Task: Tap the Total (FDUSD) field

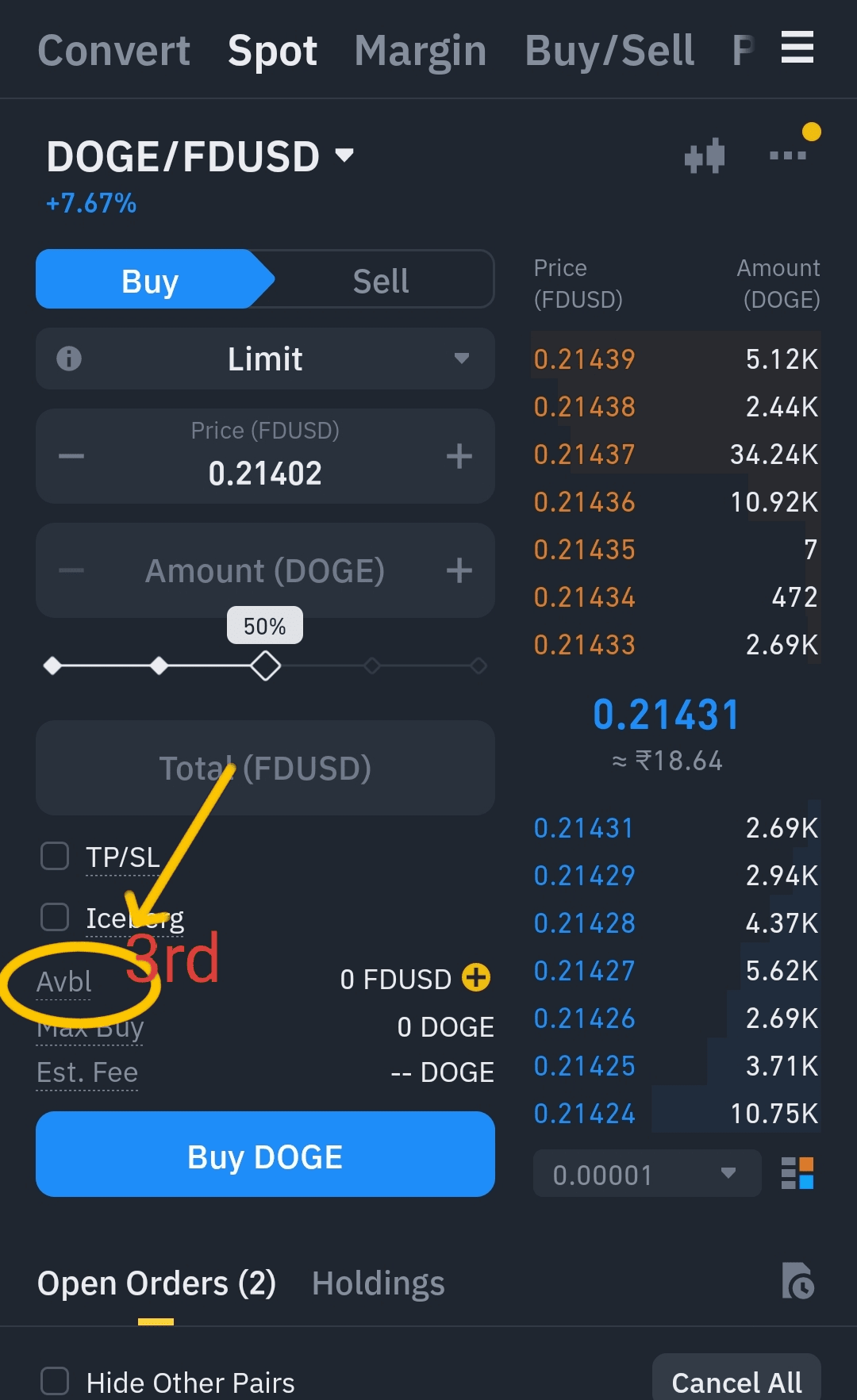Action: [x=265, y=768]
